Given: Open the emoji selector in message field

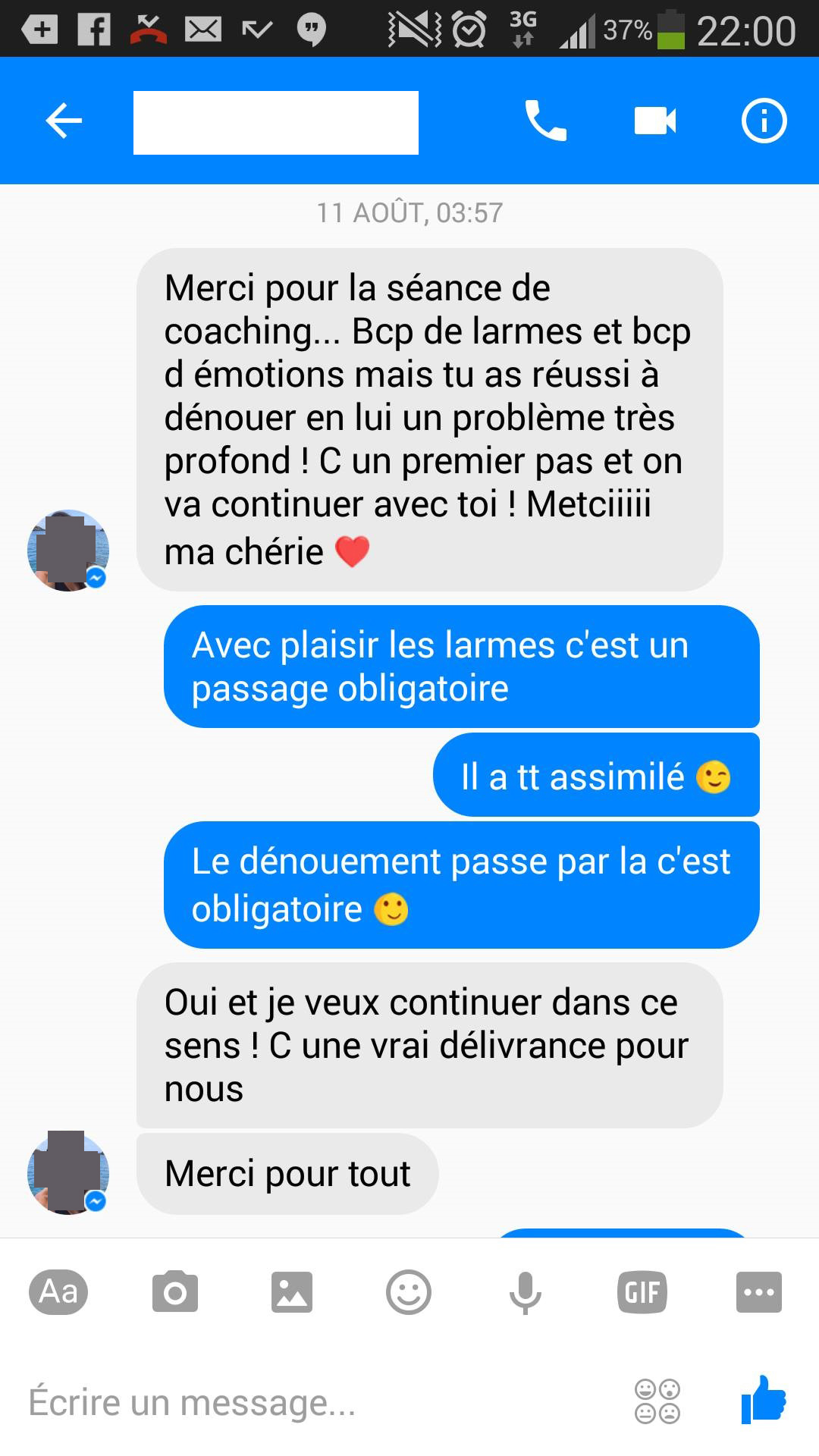Looking at the screenshot, I should 657,1401.
